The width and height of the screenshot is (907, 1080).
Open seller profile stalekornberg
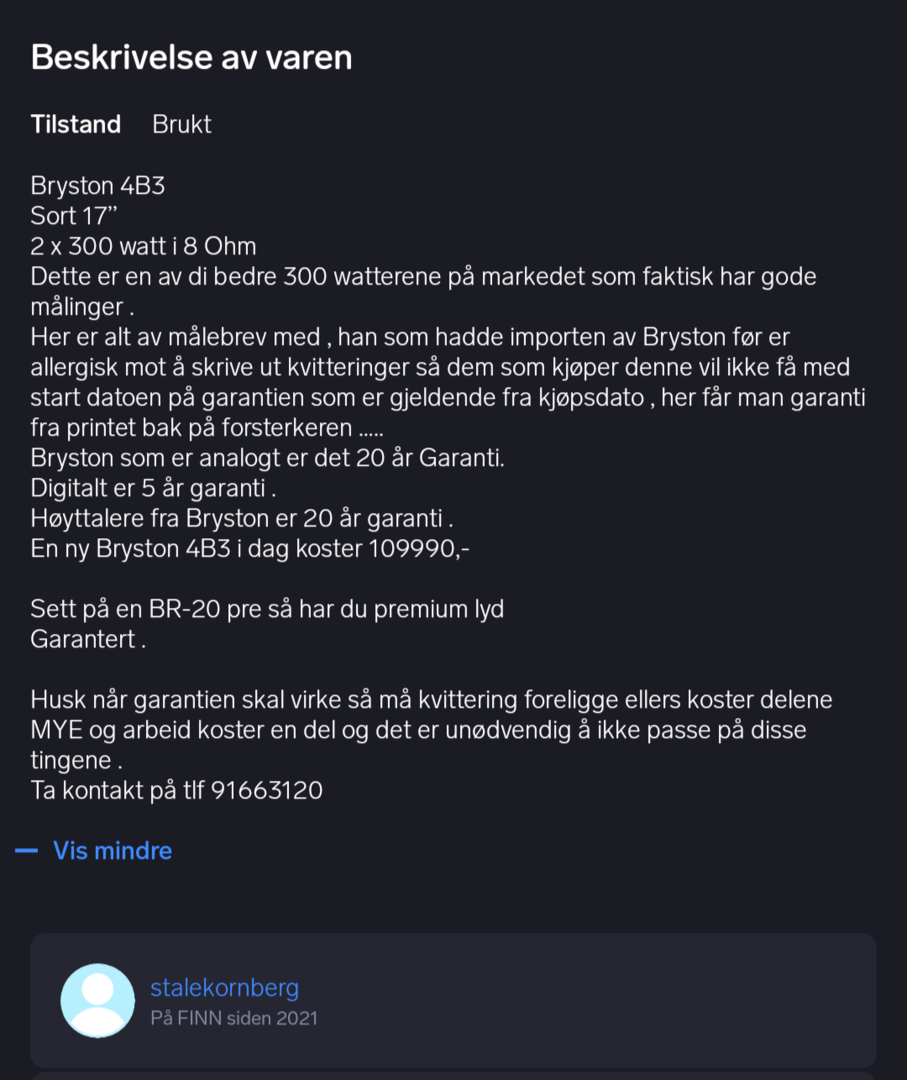click(x=224, y=988)
